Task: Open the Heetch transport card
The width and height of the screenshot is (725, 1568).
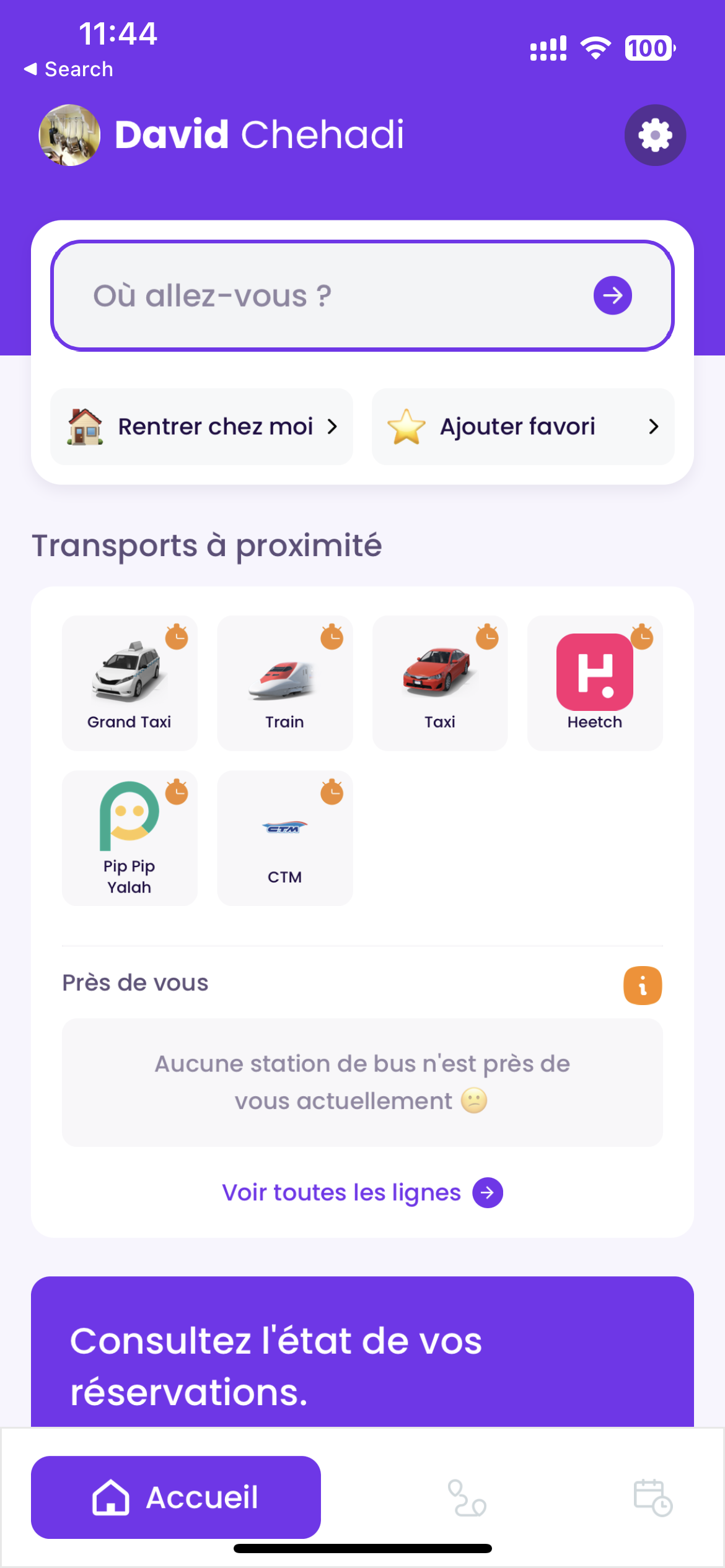Action: pyautogui.click(x=595, y=682)
